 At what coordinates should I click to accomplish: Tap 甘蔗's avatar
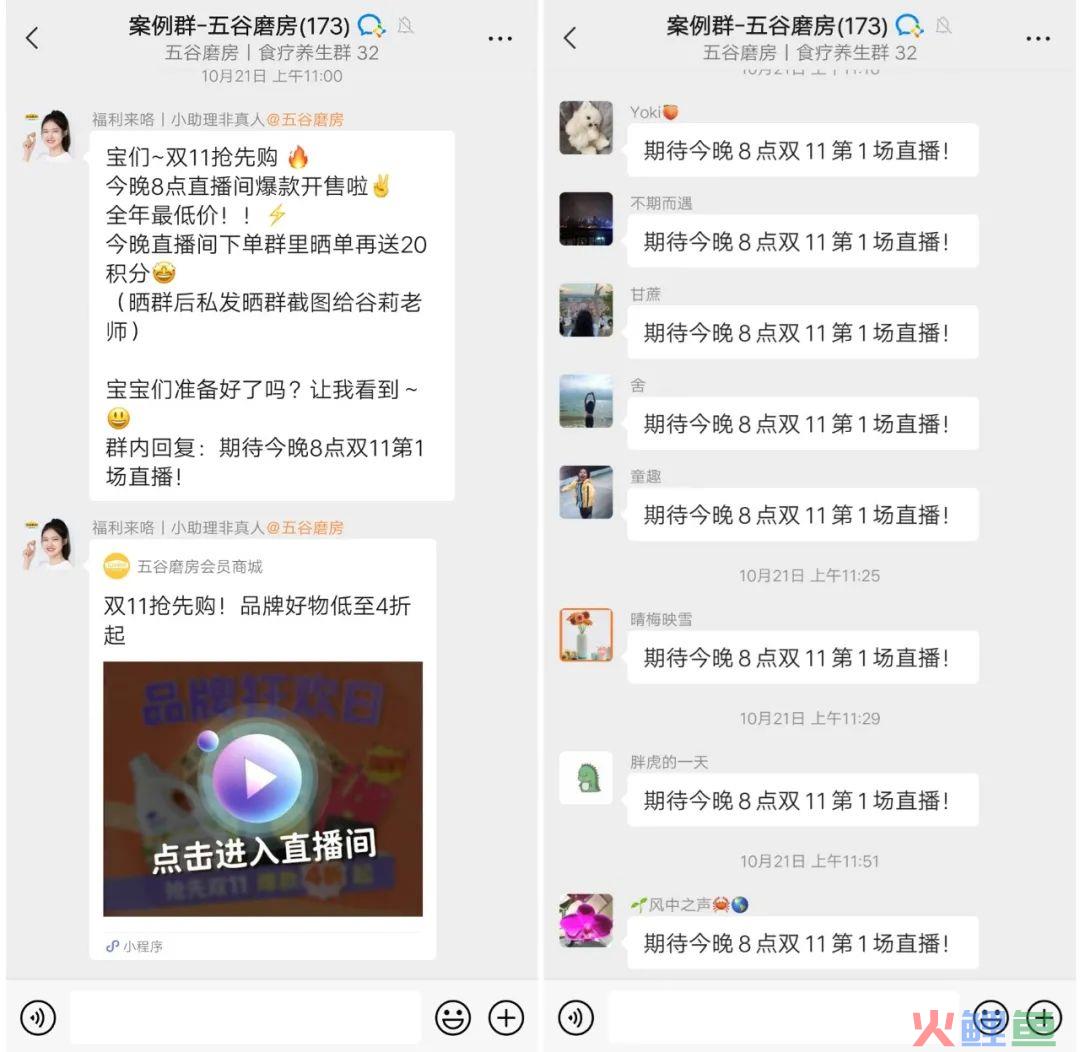click(585, 310)
